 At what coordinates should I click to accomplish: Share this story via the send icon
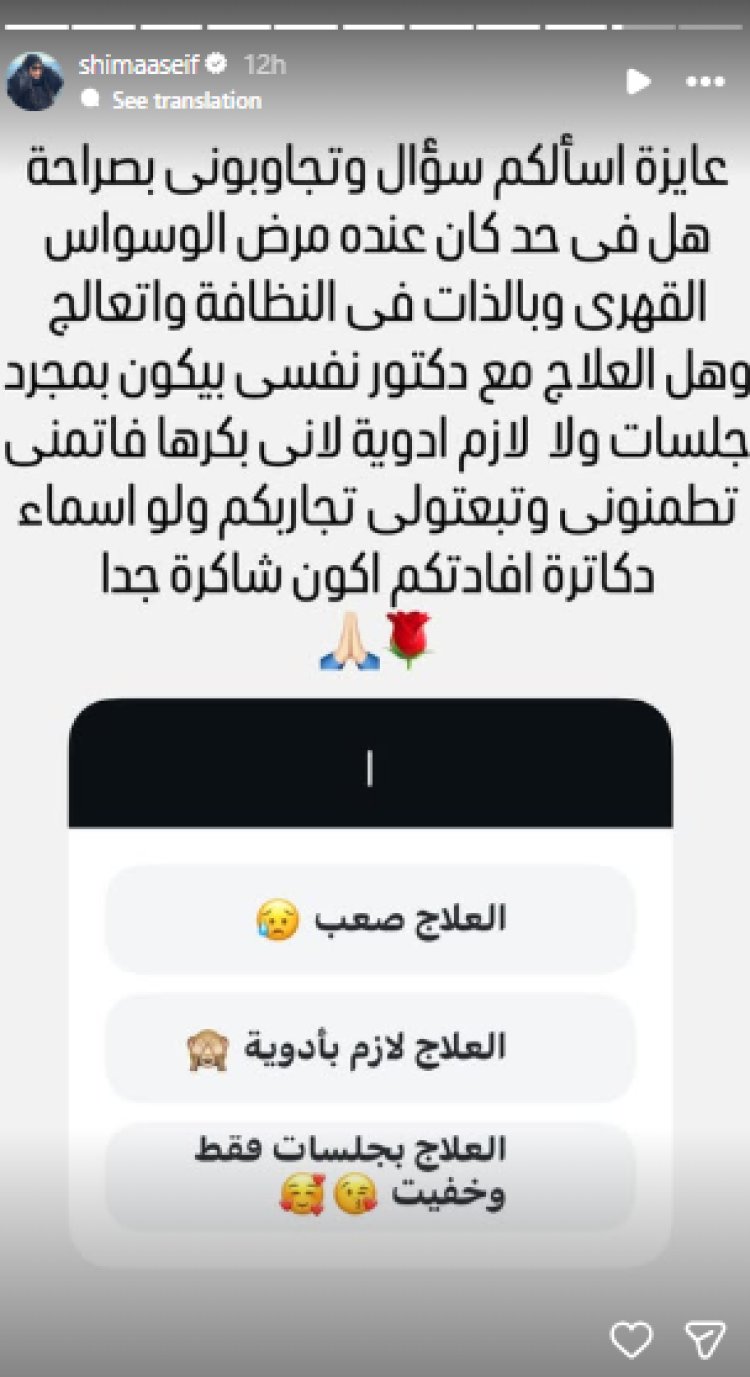705,1337
